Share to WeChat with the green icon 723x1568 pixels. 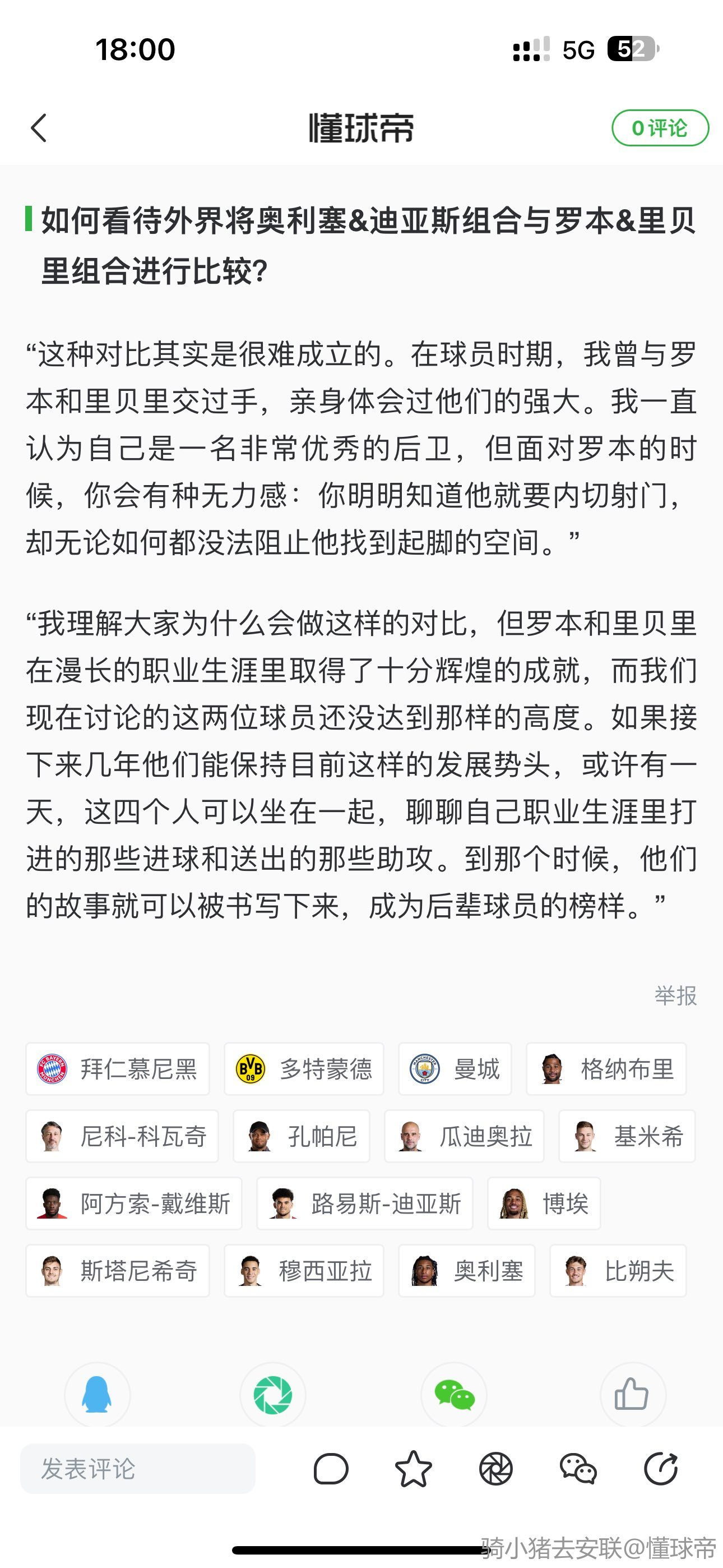click(x=454, y=1395)
